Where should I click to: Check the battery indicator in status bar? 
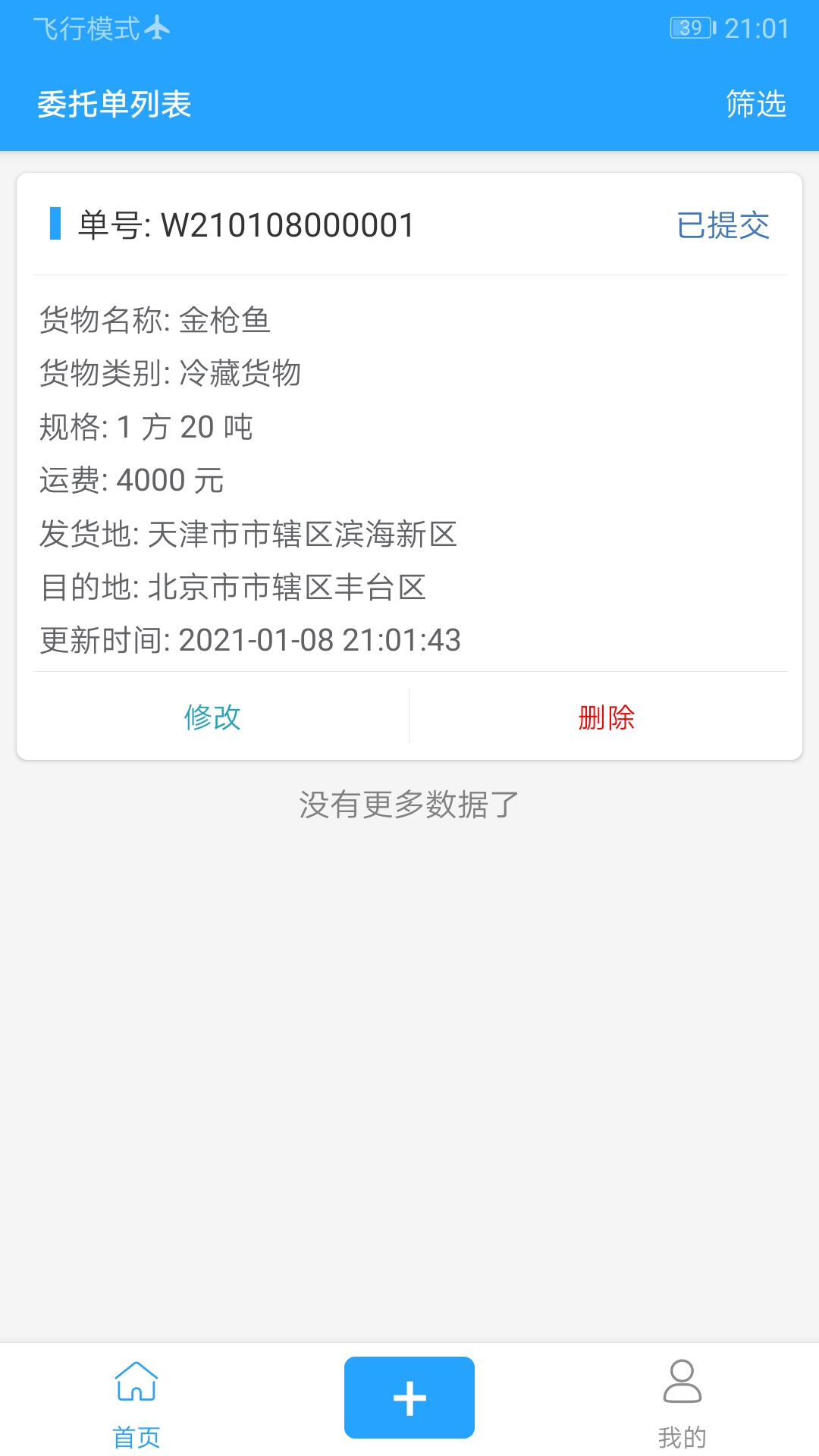click(692, 27)
